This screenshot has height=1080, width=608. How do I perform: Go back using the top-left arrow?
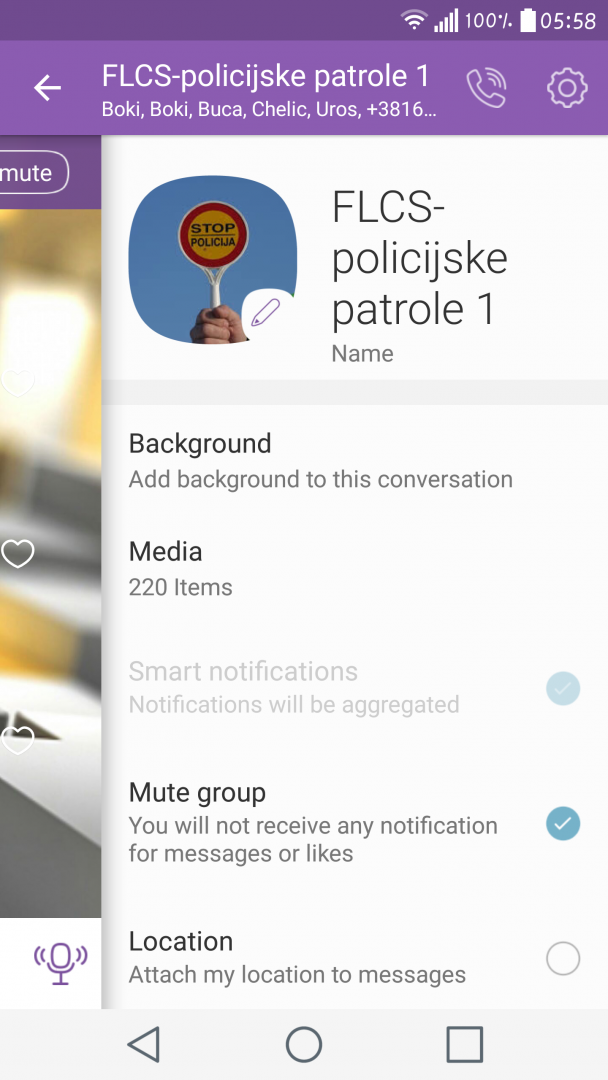click(48, 88)
